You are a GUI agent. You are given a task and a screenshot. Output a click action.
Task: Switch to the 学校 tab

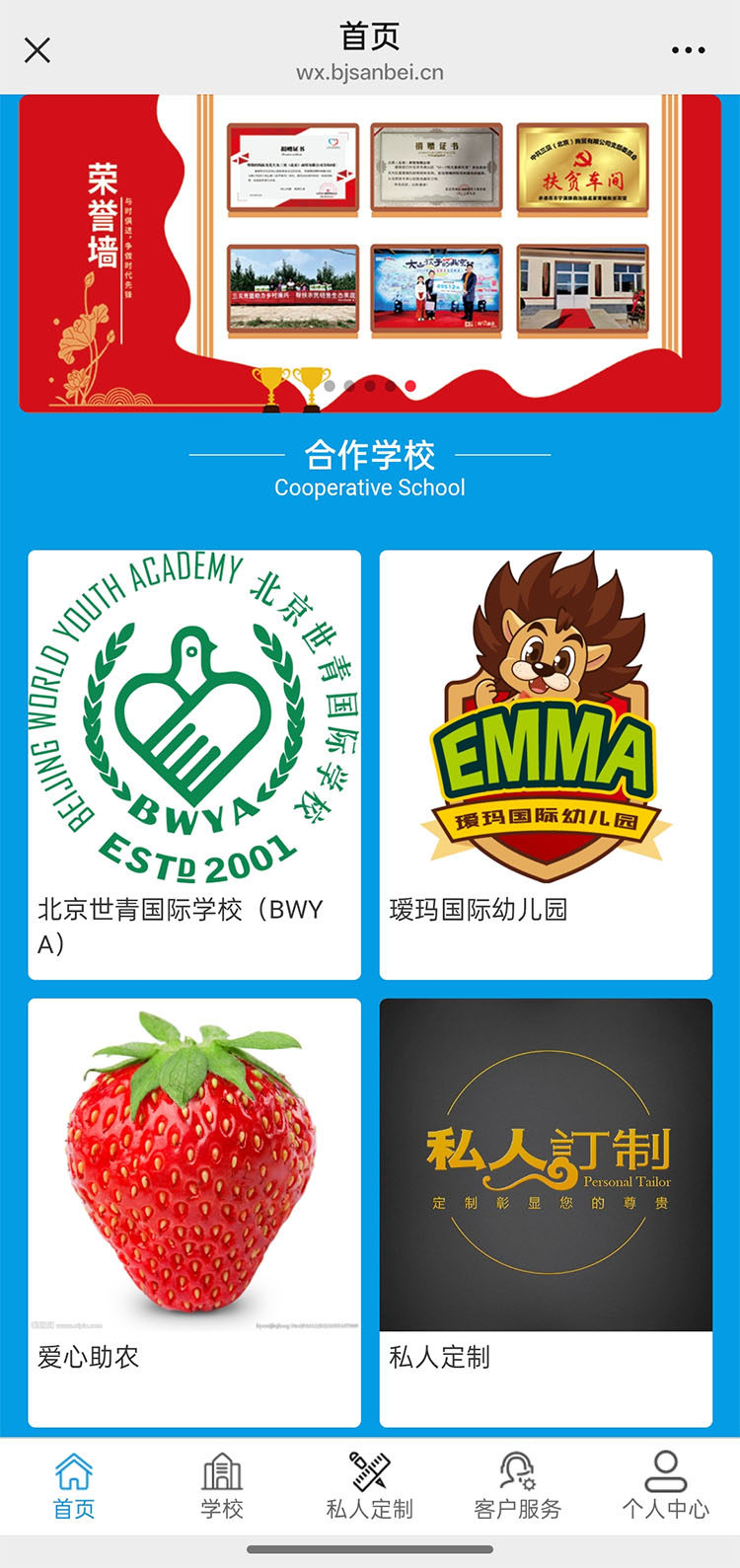point(222,1486)
